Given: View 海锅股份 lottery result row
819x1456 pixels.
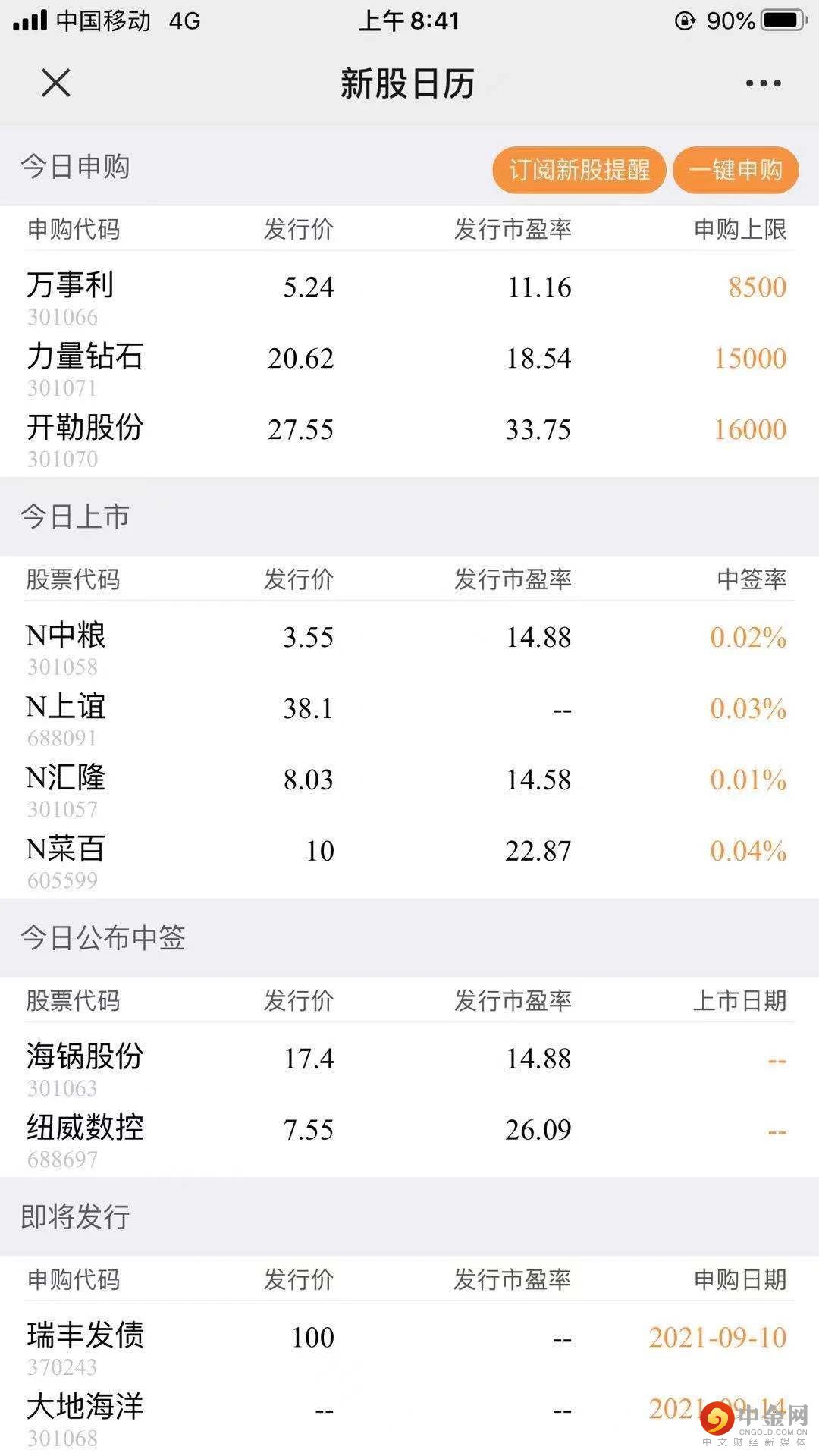Looking at the screenshot, I should click(x=85, y=1057).
